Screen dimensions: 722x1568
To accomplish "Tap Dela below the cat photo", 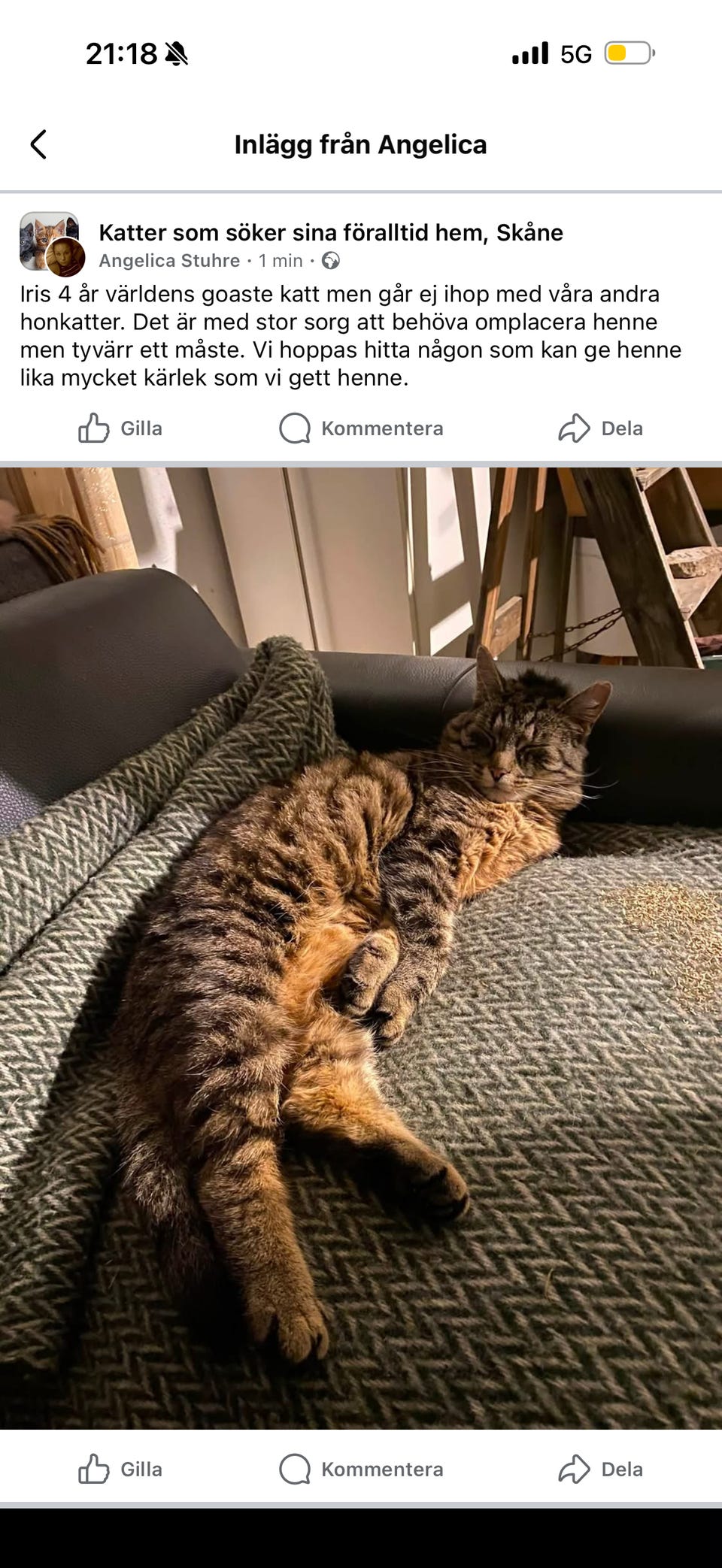I will (600, 1470).
